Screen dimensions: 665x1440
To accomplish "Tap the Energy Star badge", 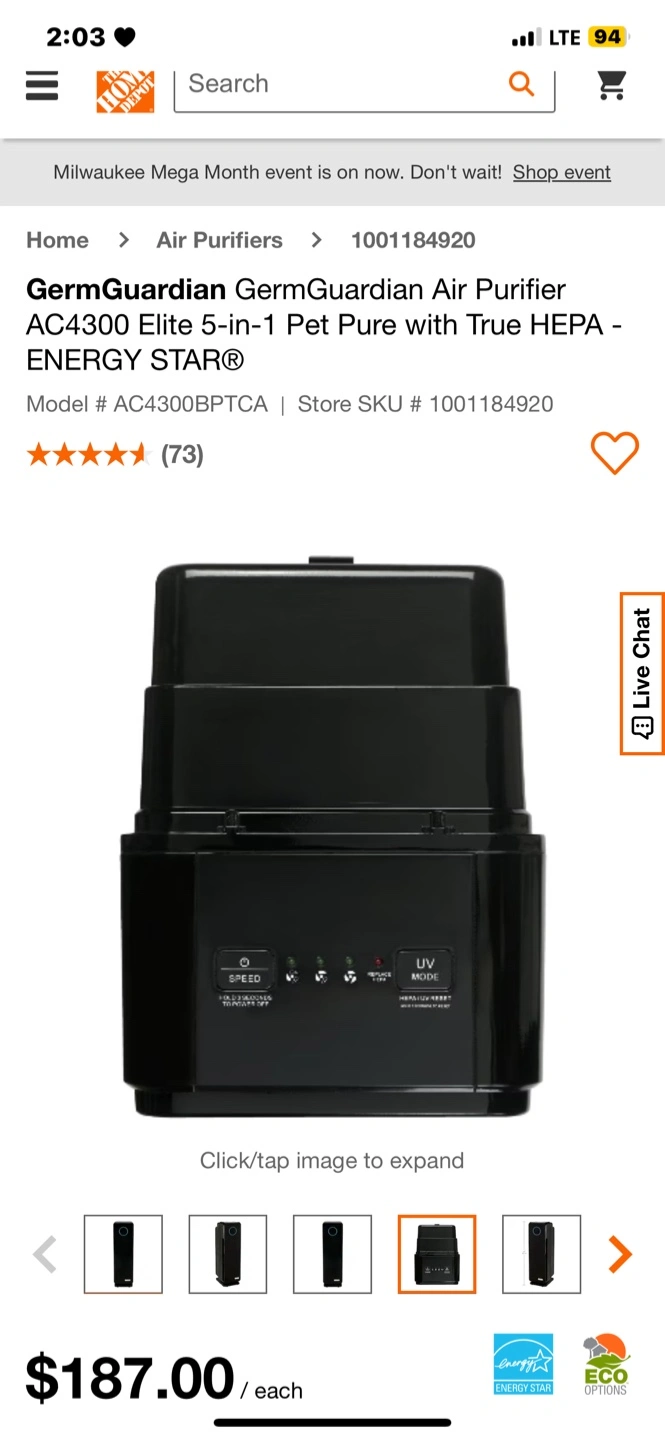I will click(523, 1364).
